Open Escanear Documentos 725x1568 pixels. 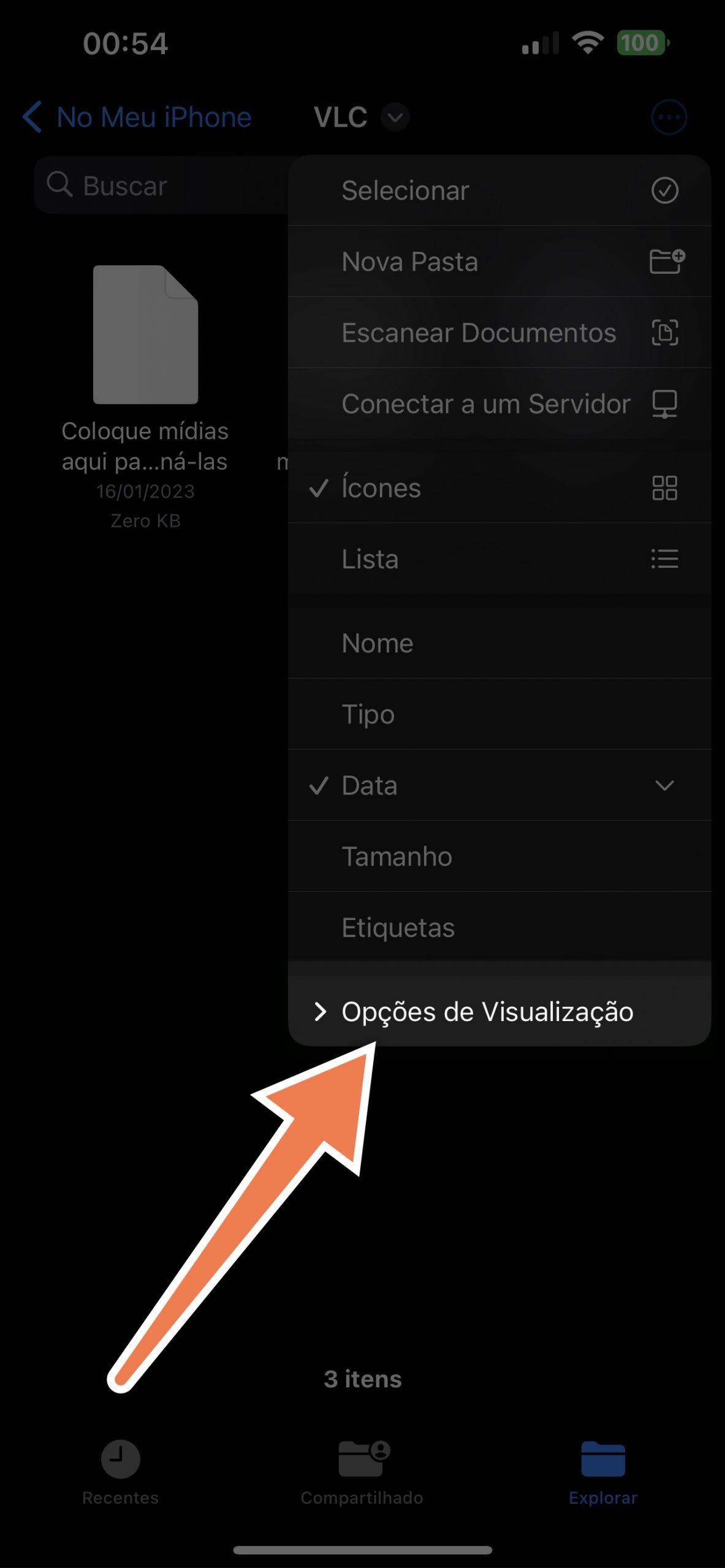pyautogui.click(x=499, y=333)
